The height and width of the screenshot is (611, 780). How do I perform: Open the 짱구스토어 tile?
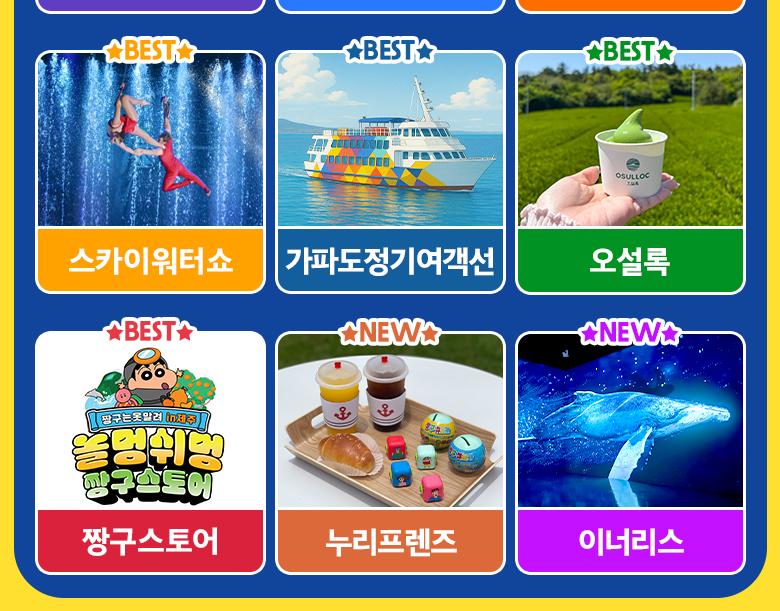150,452
